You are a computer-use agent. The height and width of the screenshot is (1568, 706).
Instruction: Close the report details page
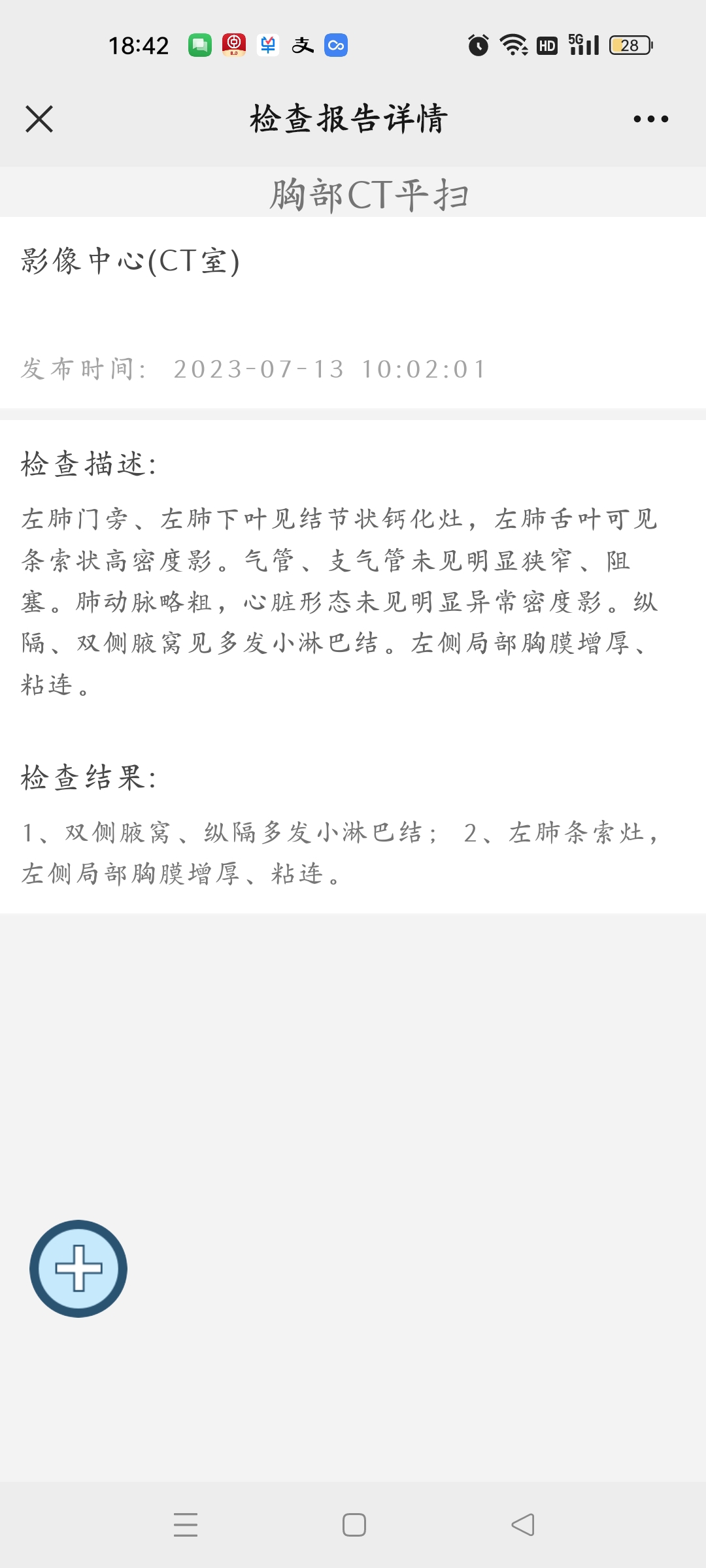coord(39,119)
